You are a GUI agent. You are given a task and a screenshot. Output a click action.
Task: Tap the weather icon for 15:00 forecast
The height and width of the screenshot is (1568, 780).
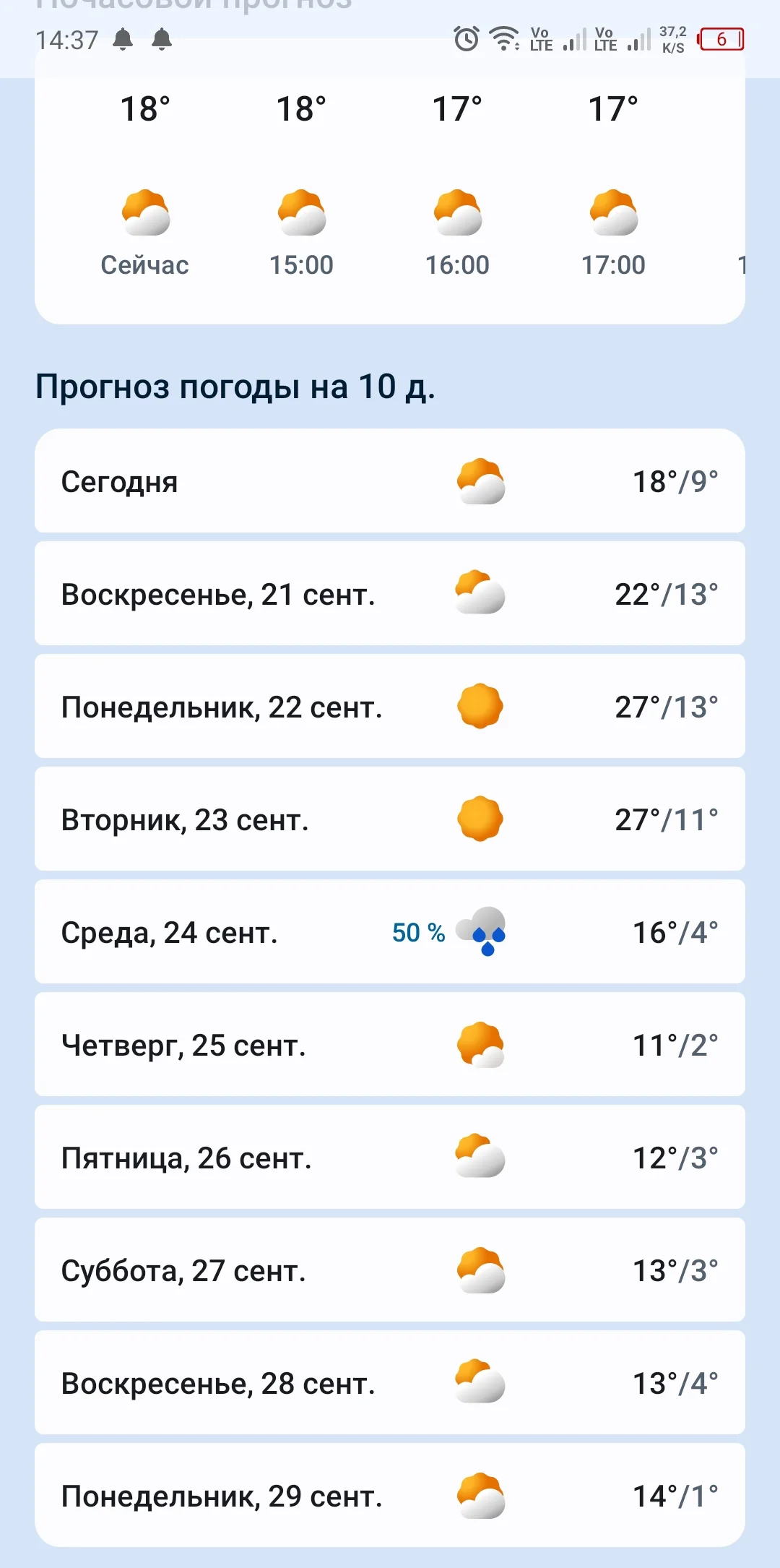302,213
